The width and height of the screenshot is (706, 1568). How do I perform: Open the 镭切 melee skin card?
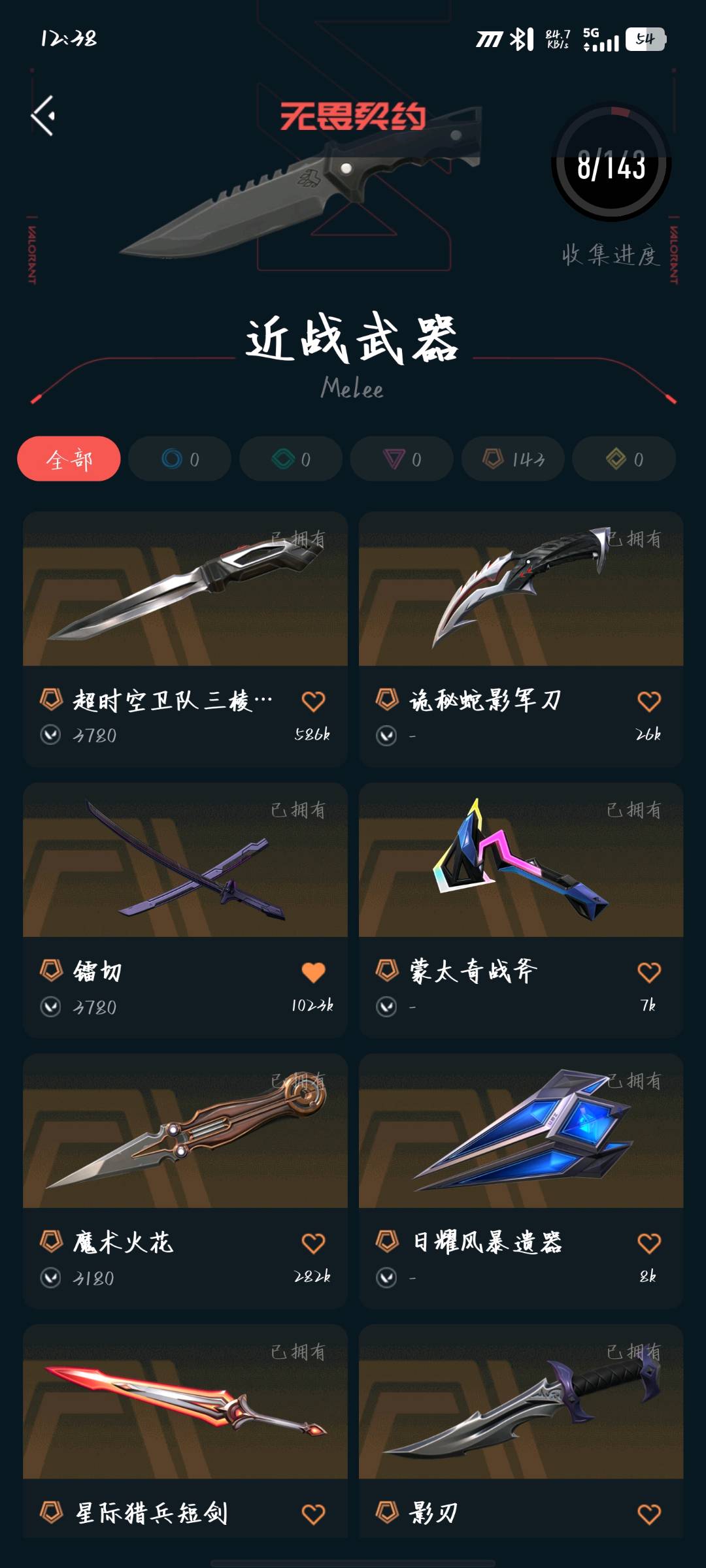[x=185, y=910]
